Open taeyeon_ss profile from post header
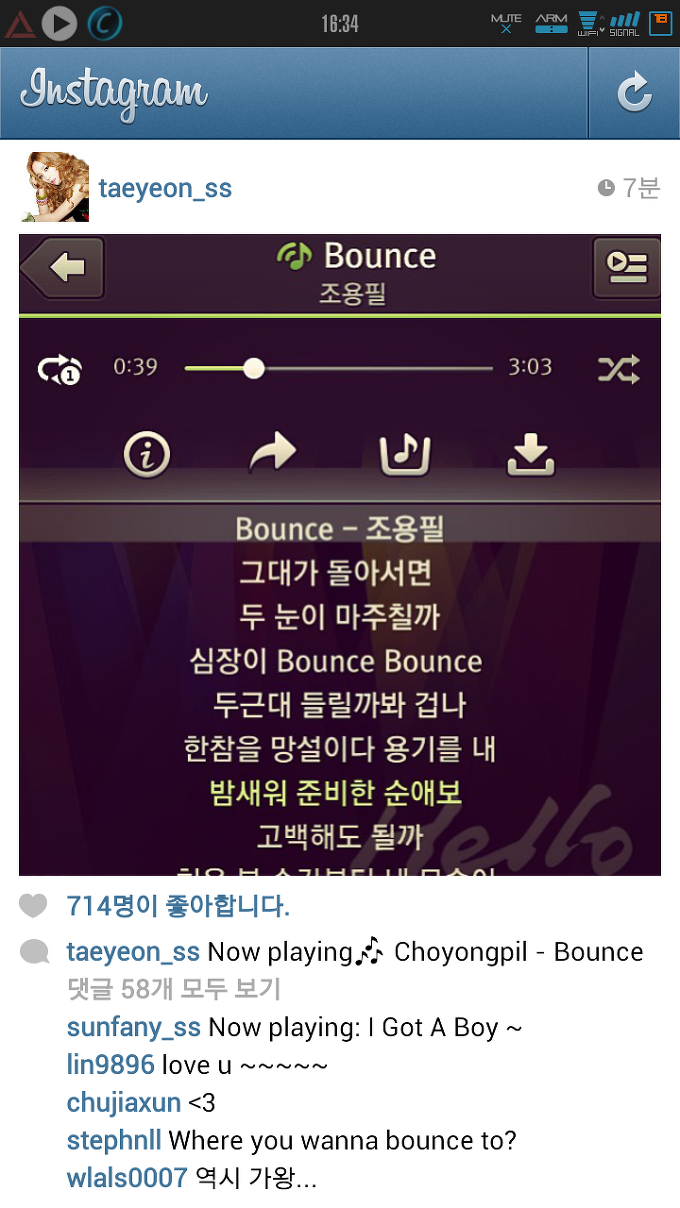Screen dimensions: 680x1208 point(165,188)
